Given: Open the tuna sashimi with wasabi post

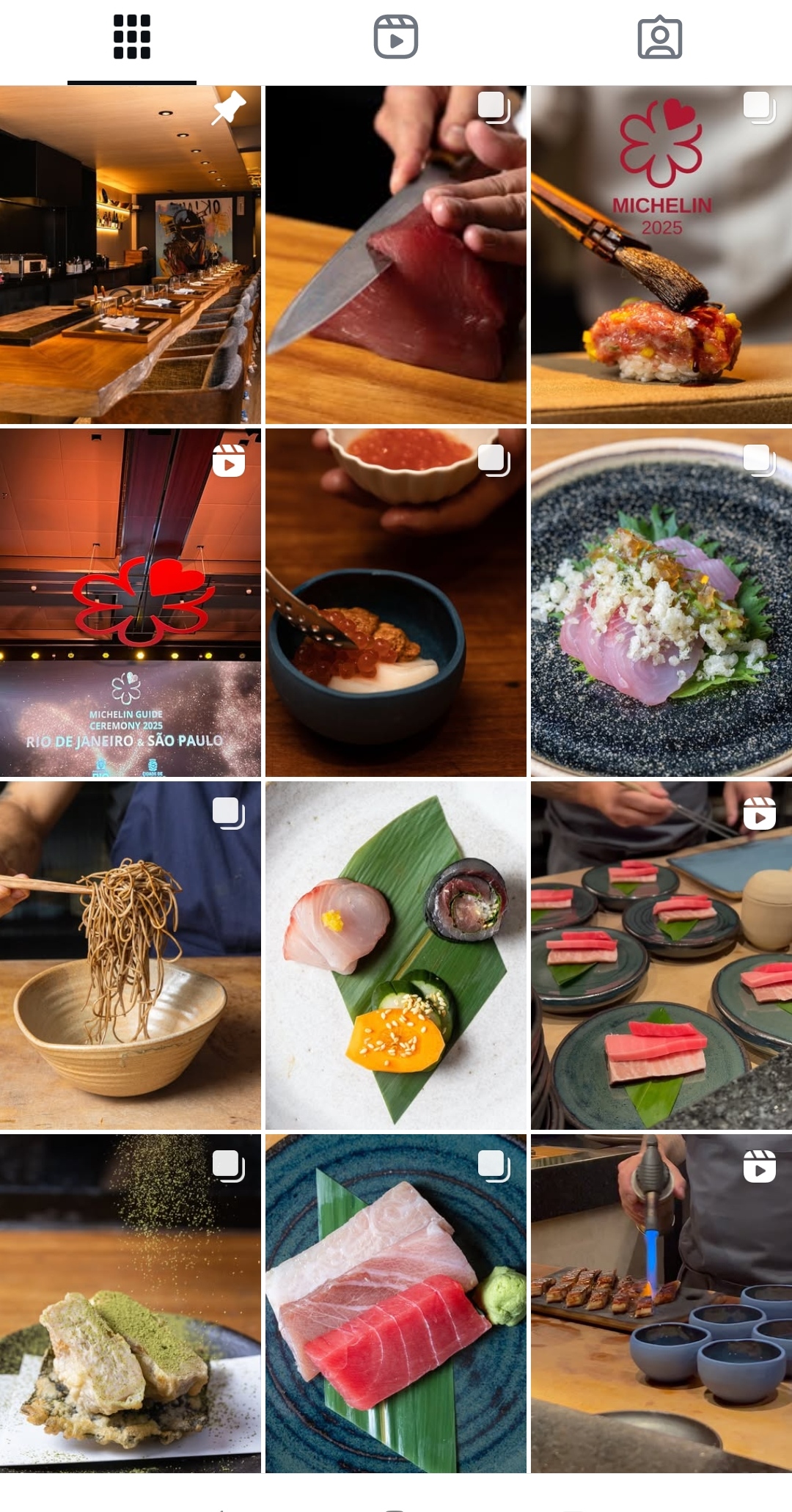Looking at the screenshot, I should tap(396, 1304).
